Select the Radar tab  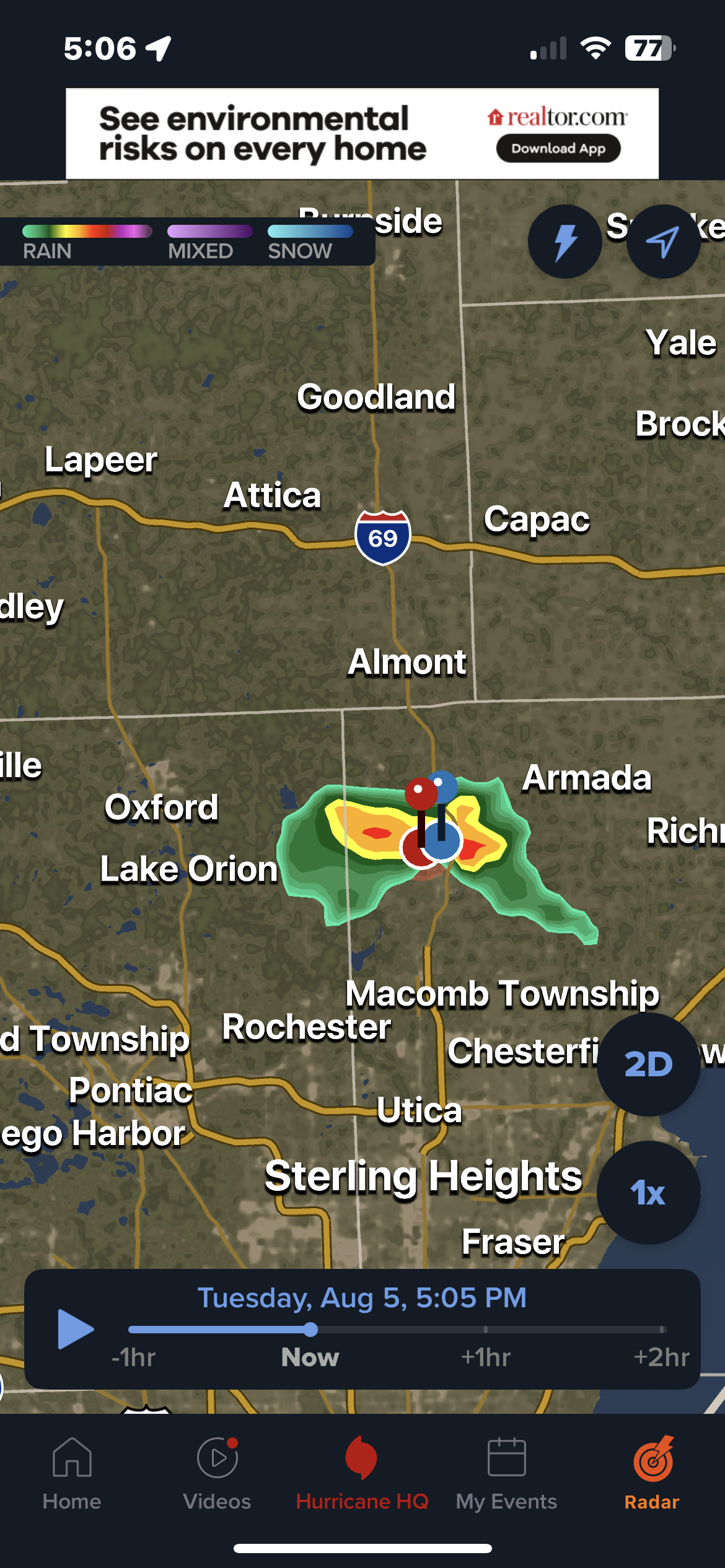[652, 1474]
